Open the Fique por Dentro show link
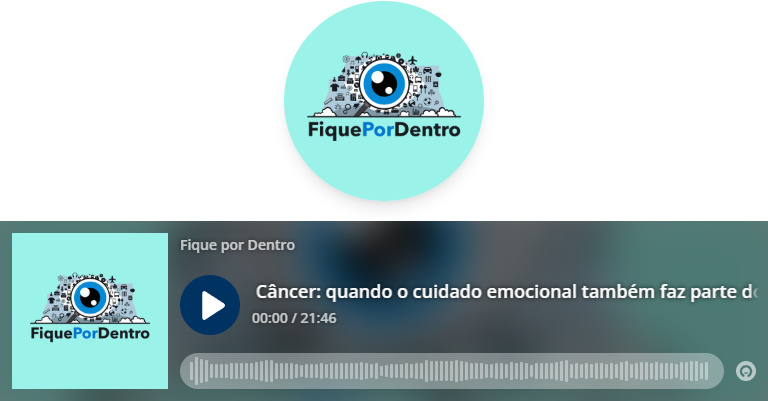The image size is (768, 401). point(237,246)
